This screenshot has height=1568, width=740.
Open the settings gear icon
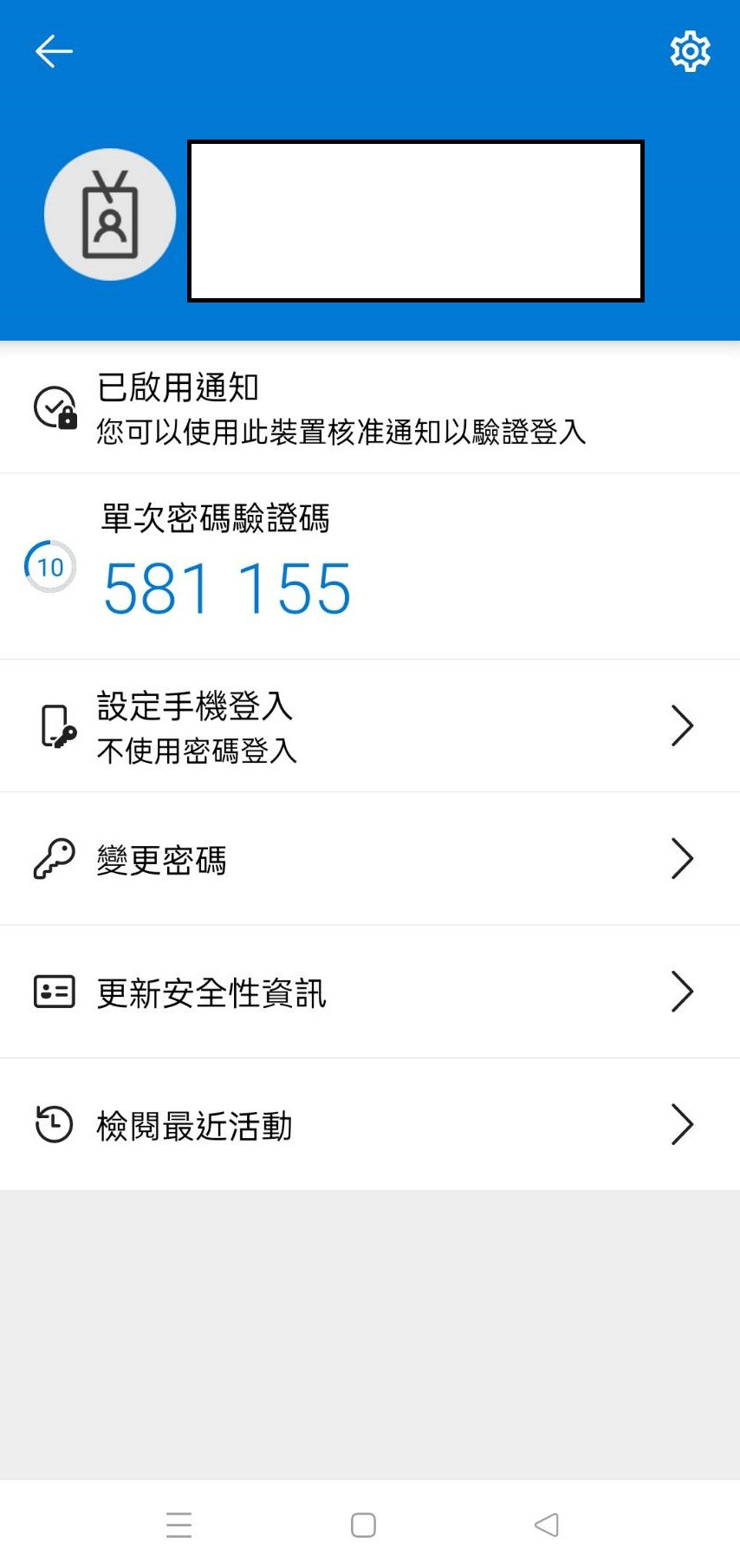coord(690,52)
